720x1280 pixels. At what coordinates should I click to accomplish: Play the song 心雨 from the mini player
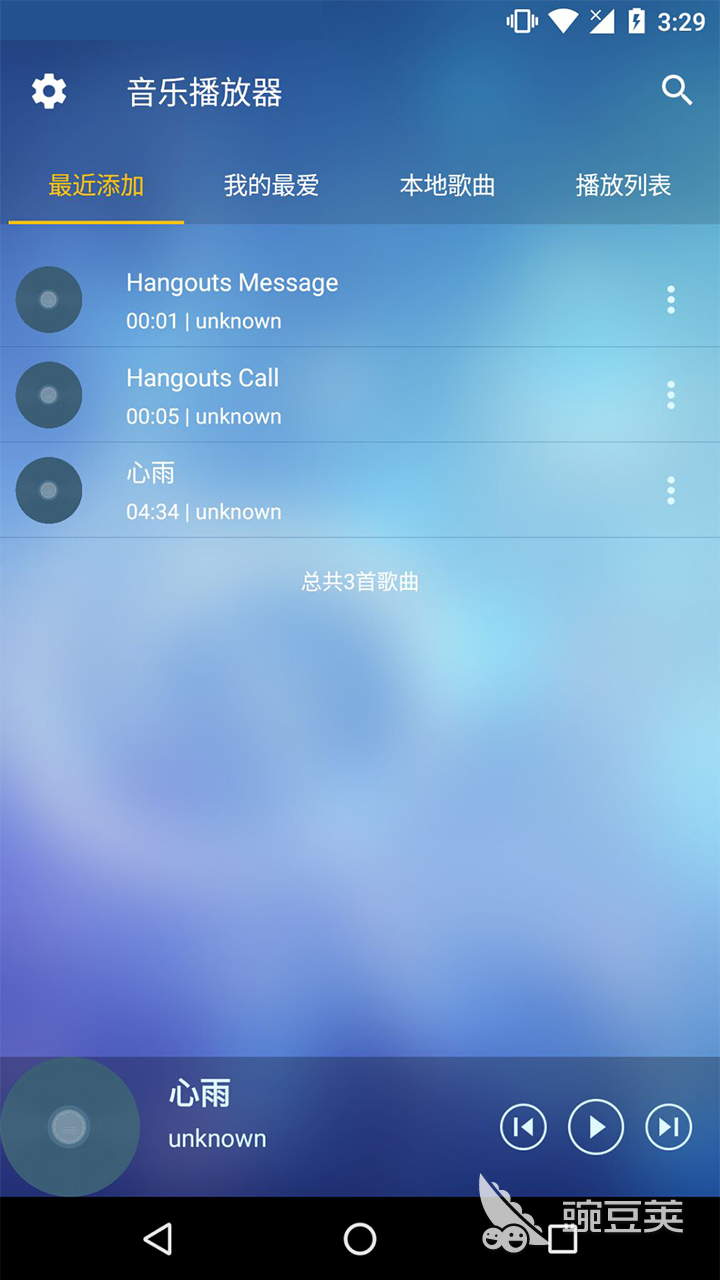[x=595, y=1126]
